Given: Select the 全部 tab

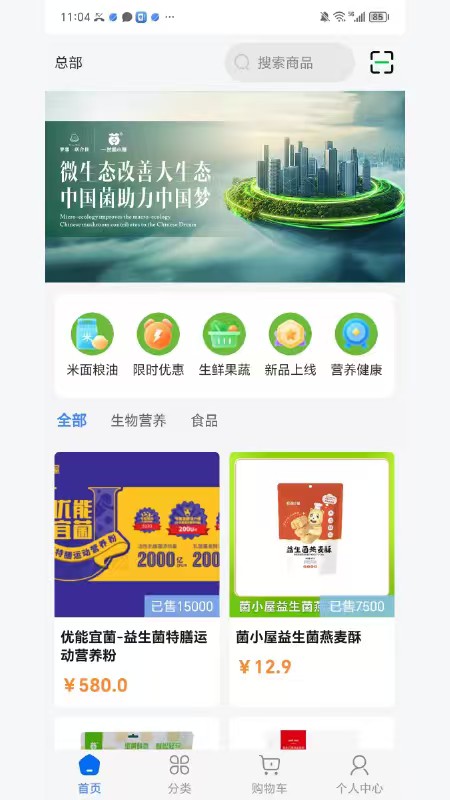Looking at the screenshot, I should pyautogui.click(x=71, y=420).
